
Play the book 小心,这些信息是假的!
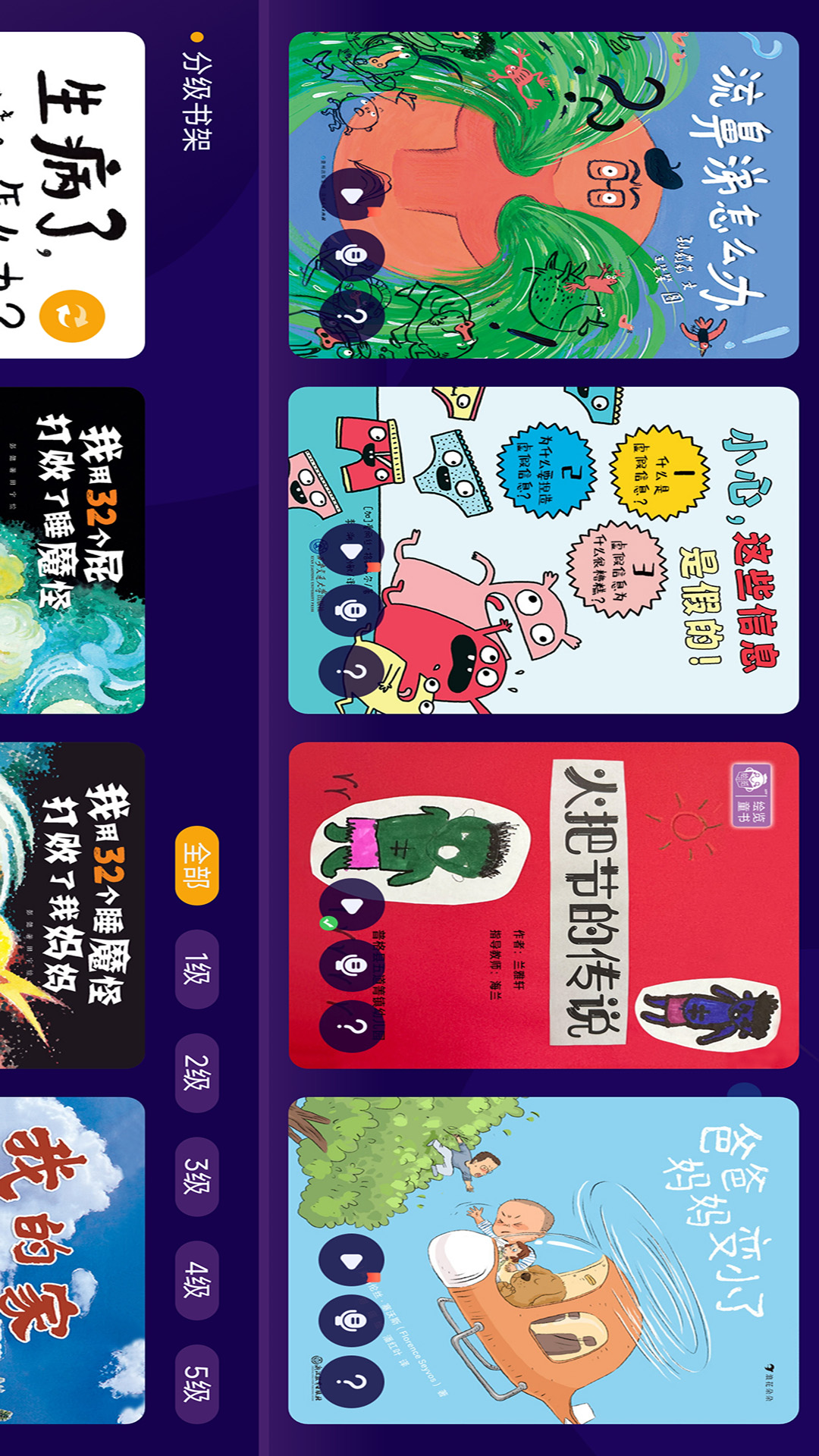tap(350, 551)
